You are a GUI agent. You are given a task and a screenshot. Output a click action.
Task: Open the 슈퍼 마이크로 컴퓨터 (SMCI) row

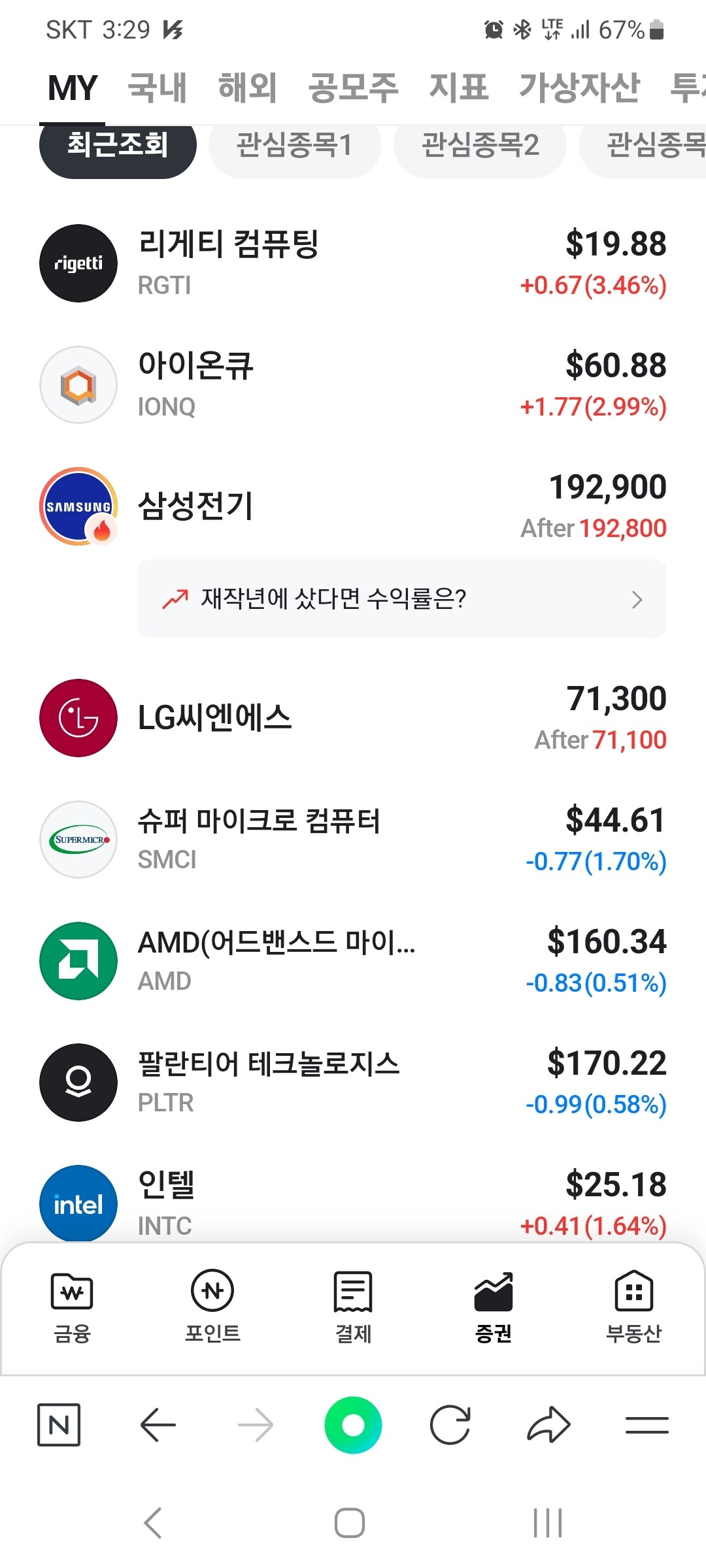click(353, 840)
